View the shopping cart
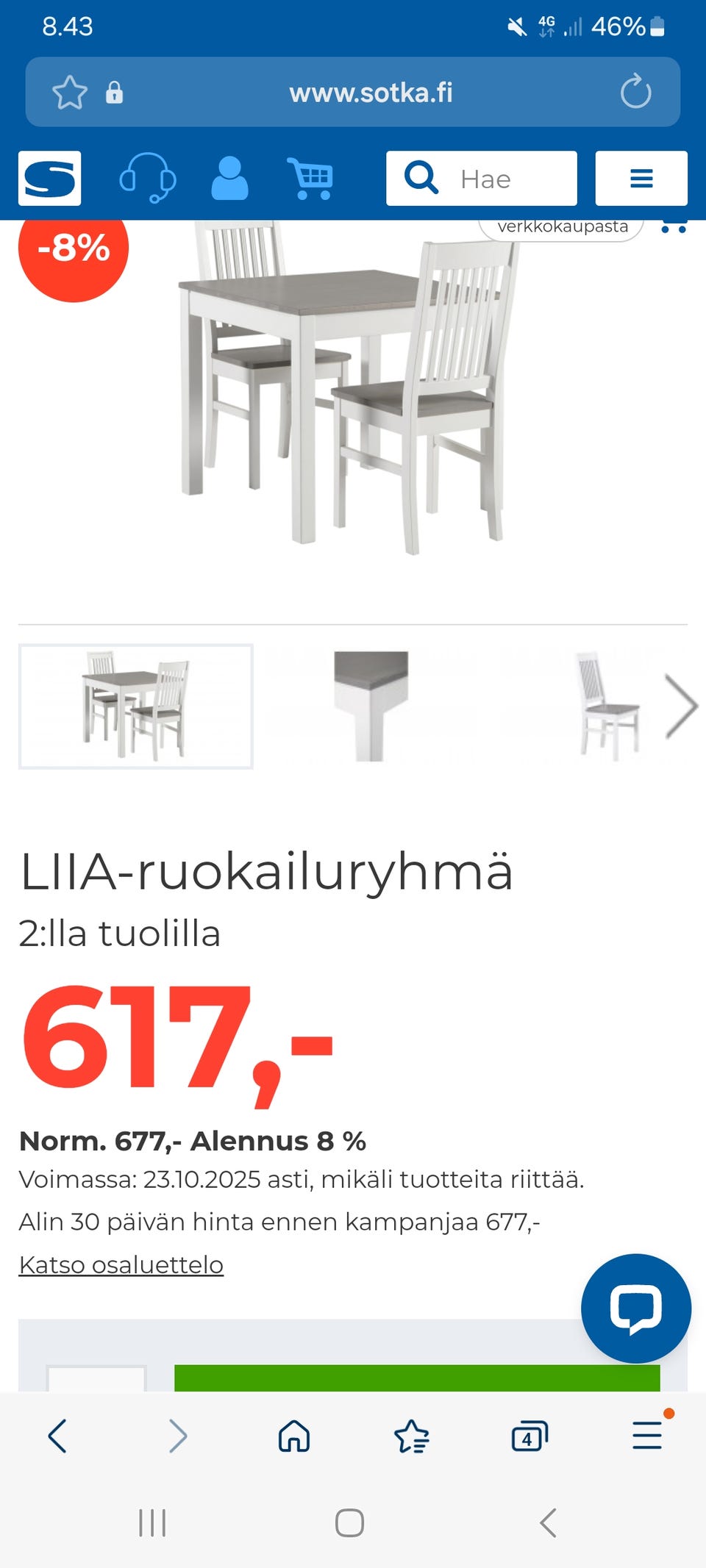706x1568 pixels. [313, 179]
